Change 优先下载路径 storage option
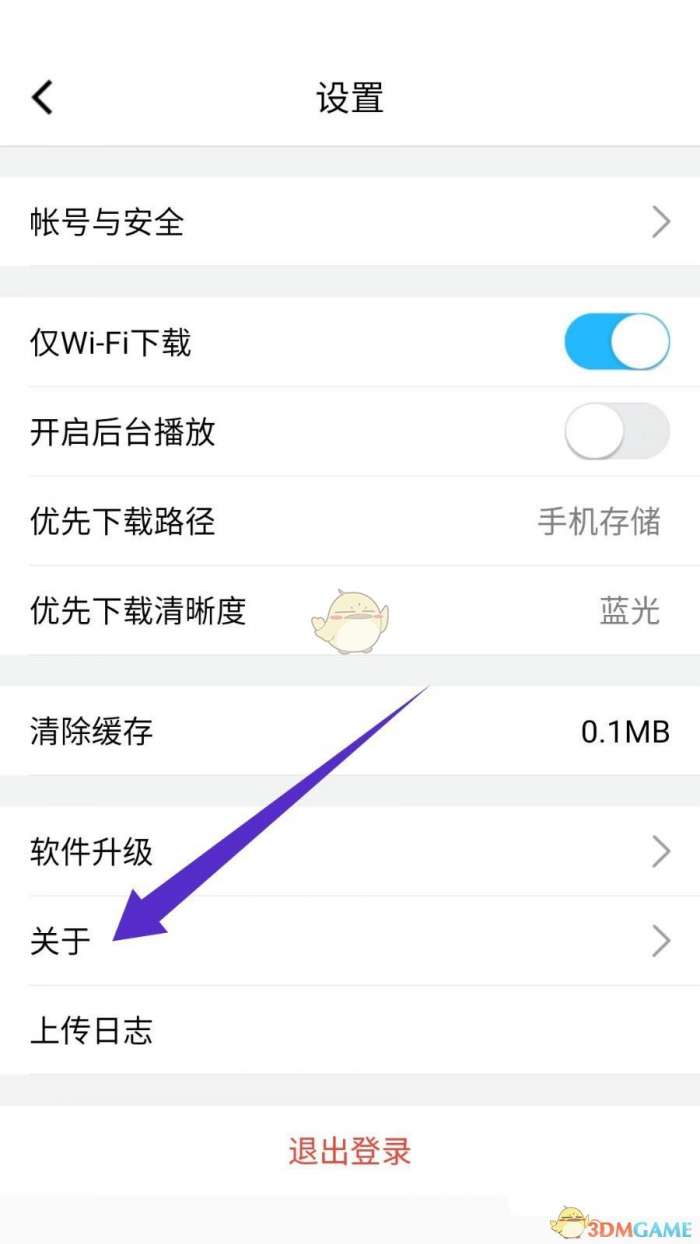The width and height of the screenshot is (700, 1244). pos(350,521)
